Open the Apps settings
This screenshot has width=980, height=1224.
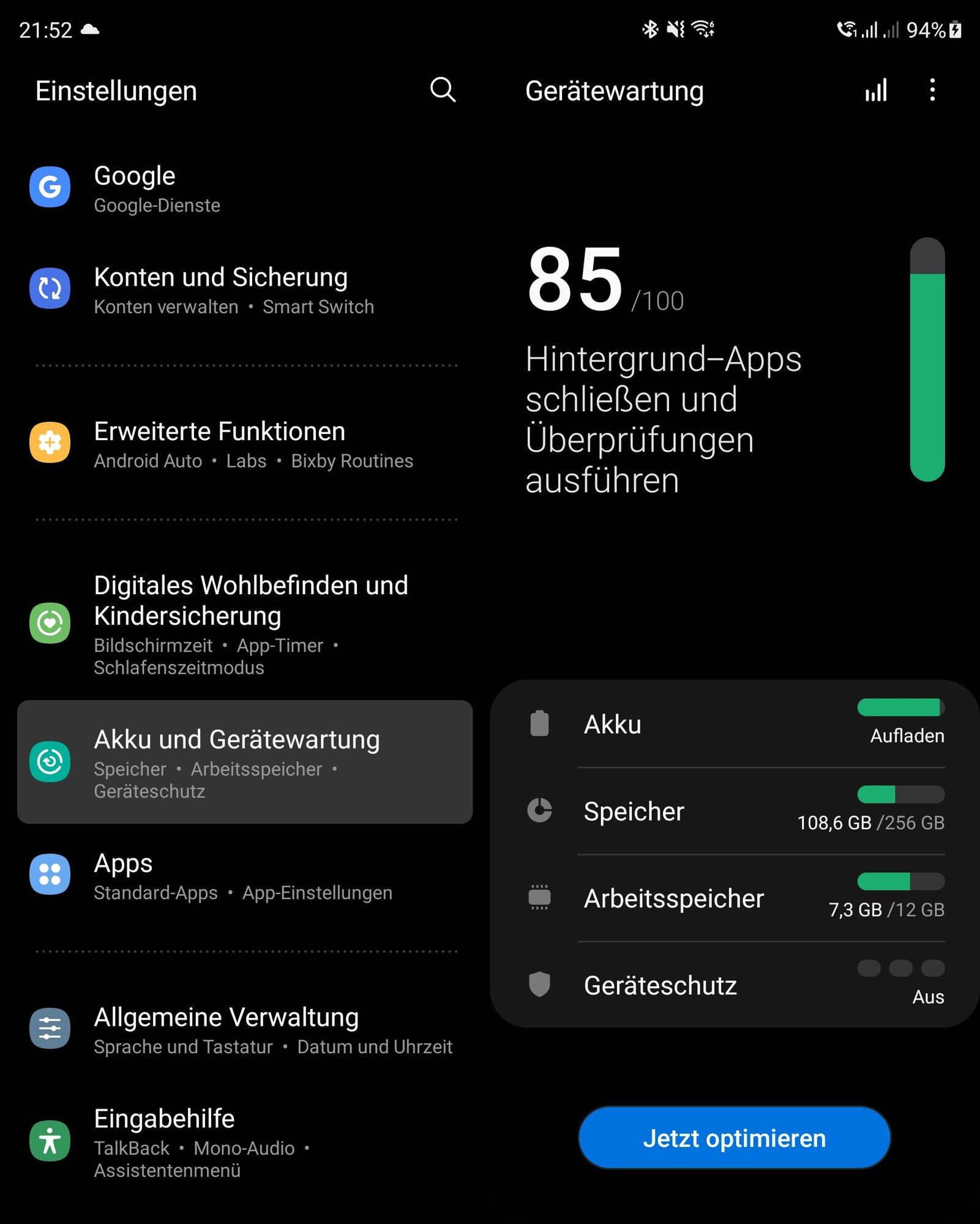click(245, 876)
